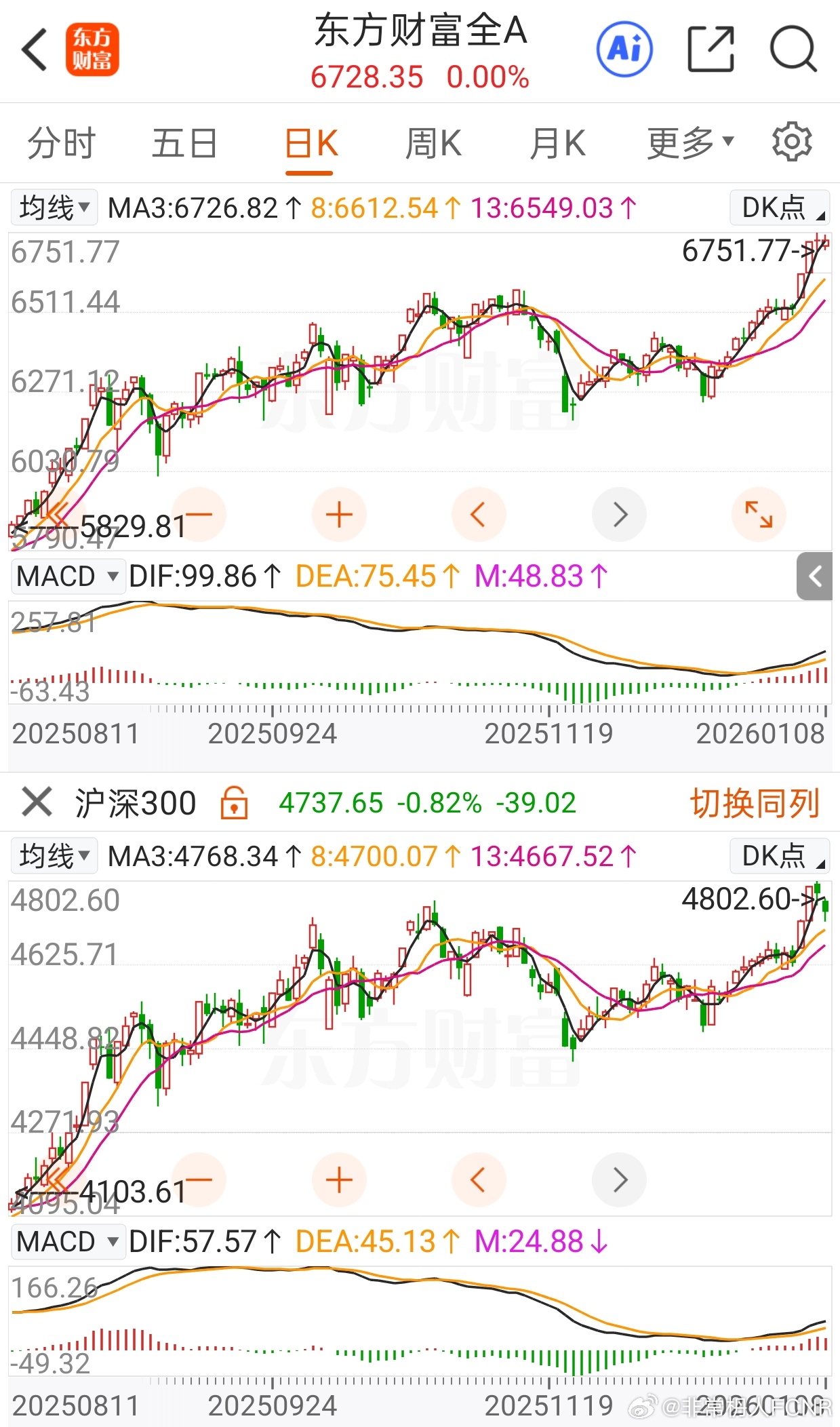
Task: Move the top chart one step left
Action: (x=479, y=515)
